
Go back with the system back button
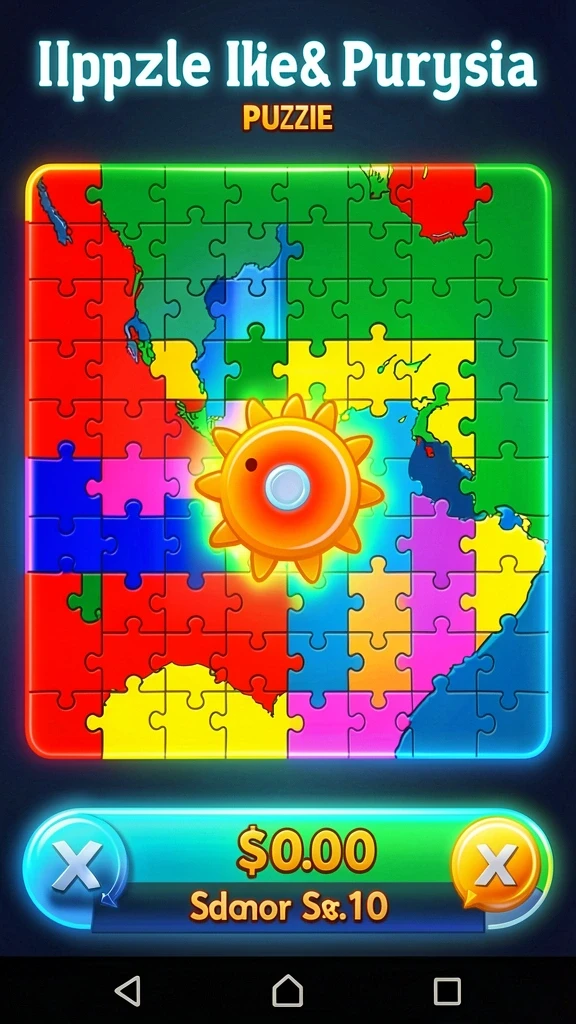click(128, 991)
